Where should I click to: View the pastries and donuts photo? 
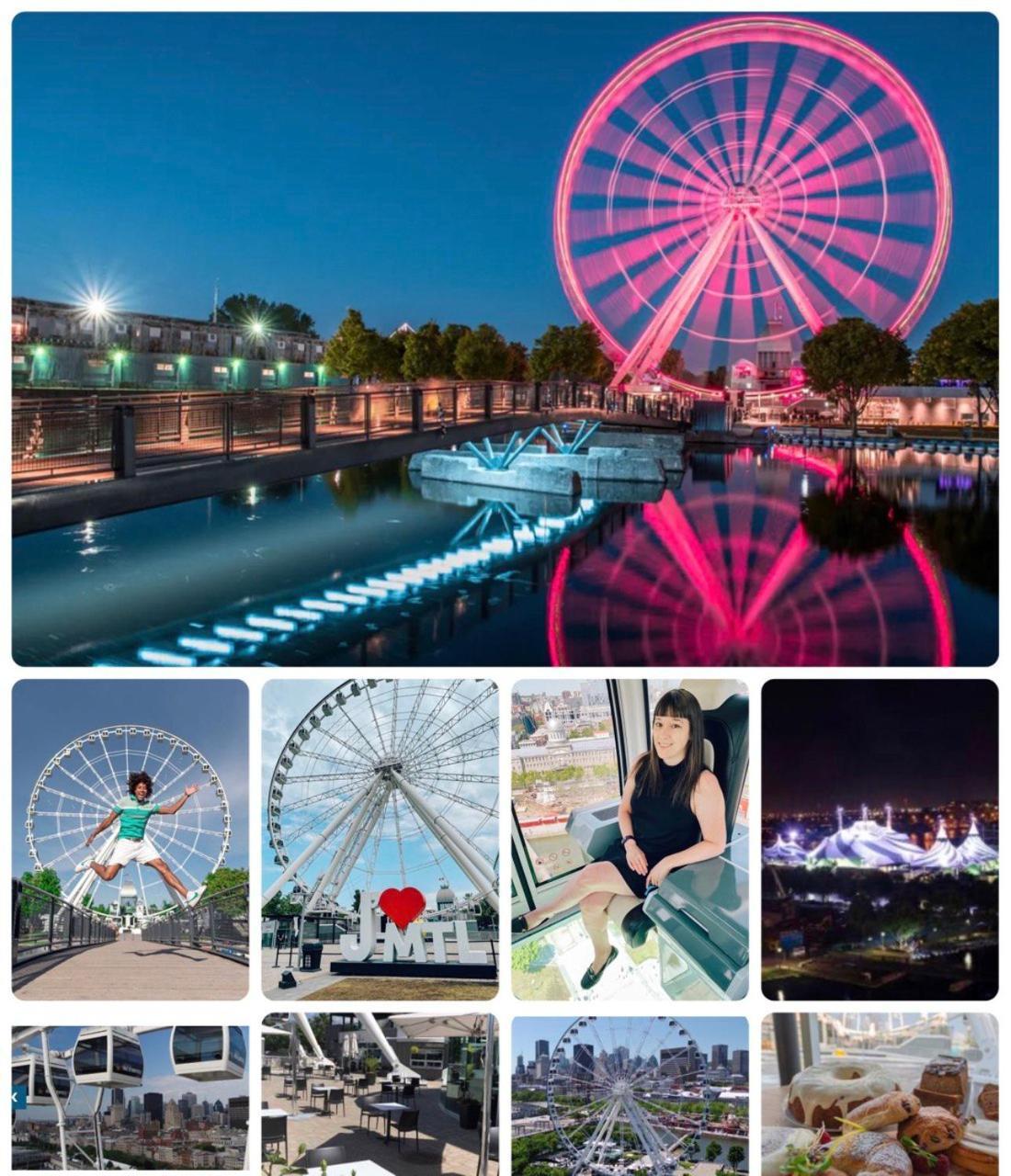click(880, 1093)
